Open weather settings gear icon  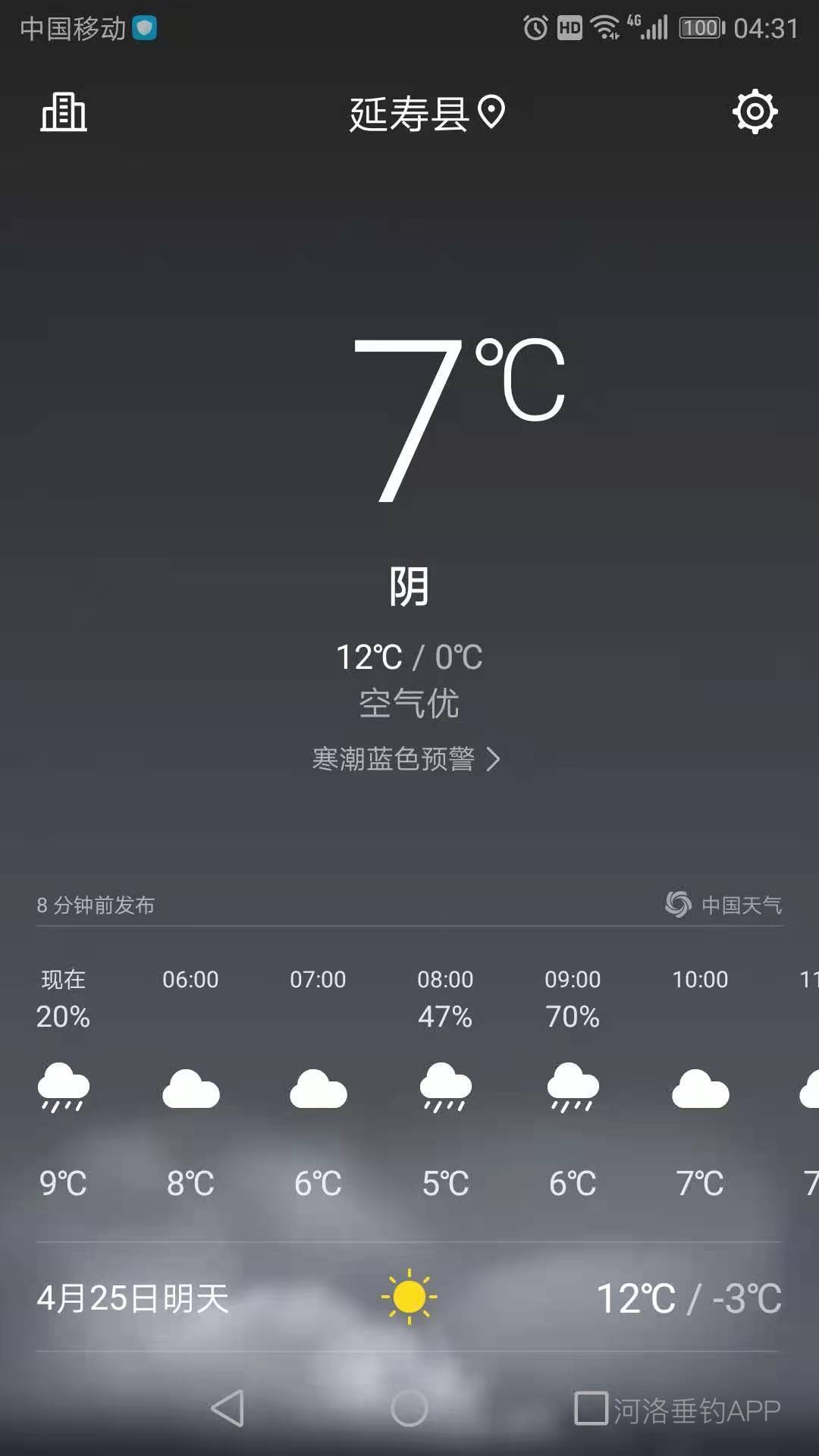[755, 112]
